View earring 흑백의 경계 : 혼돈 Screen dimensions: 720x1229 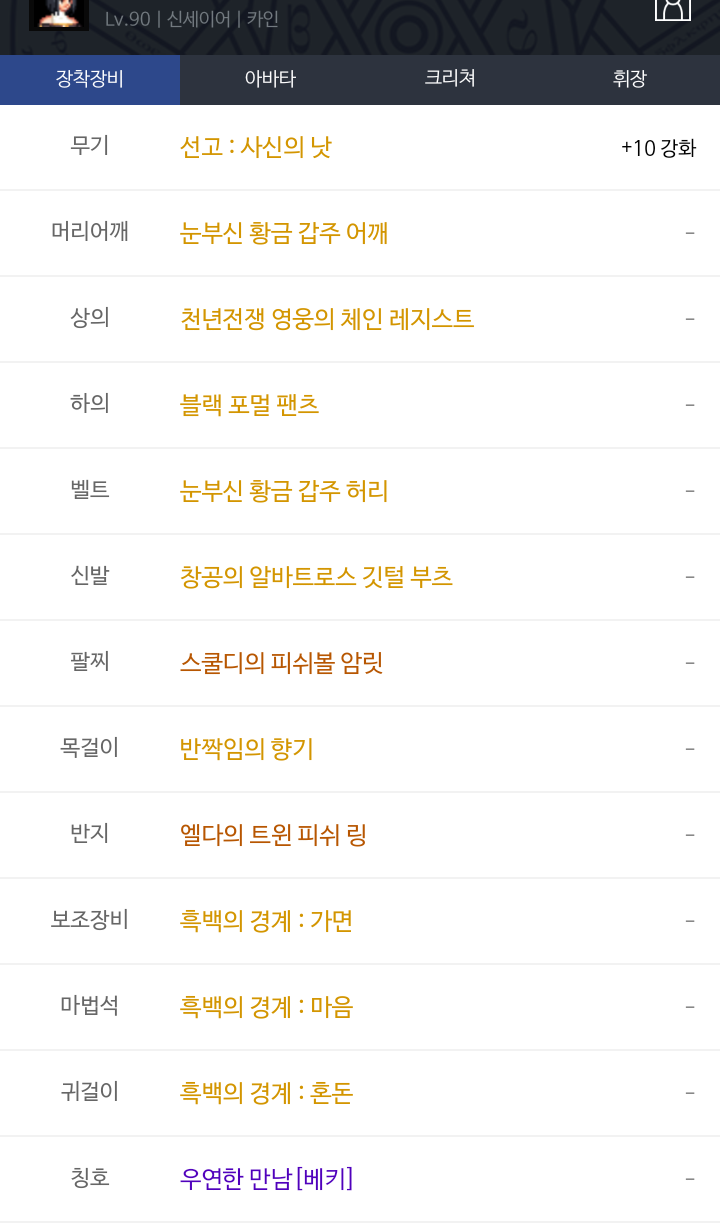click(266, 1093)
